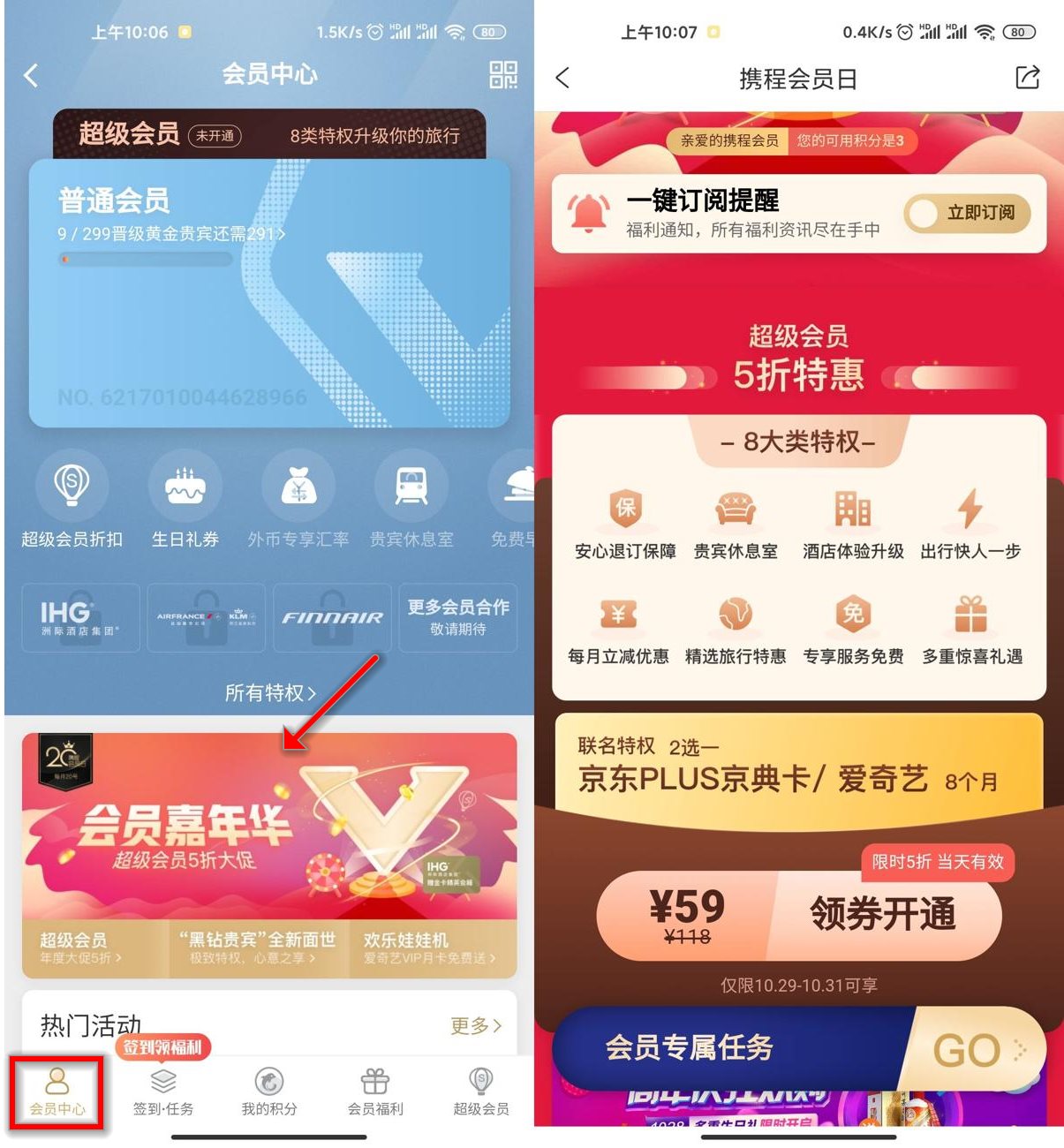Share the 携程会员日 page

pos(1027,78)
